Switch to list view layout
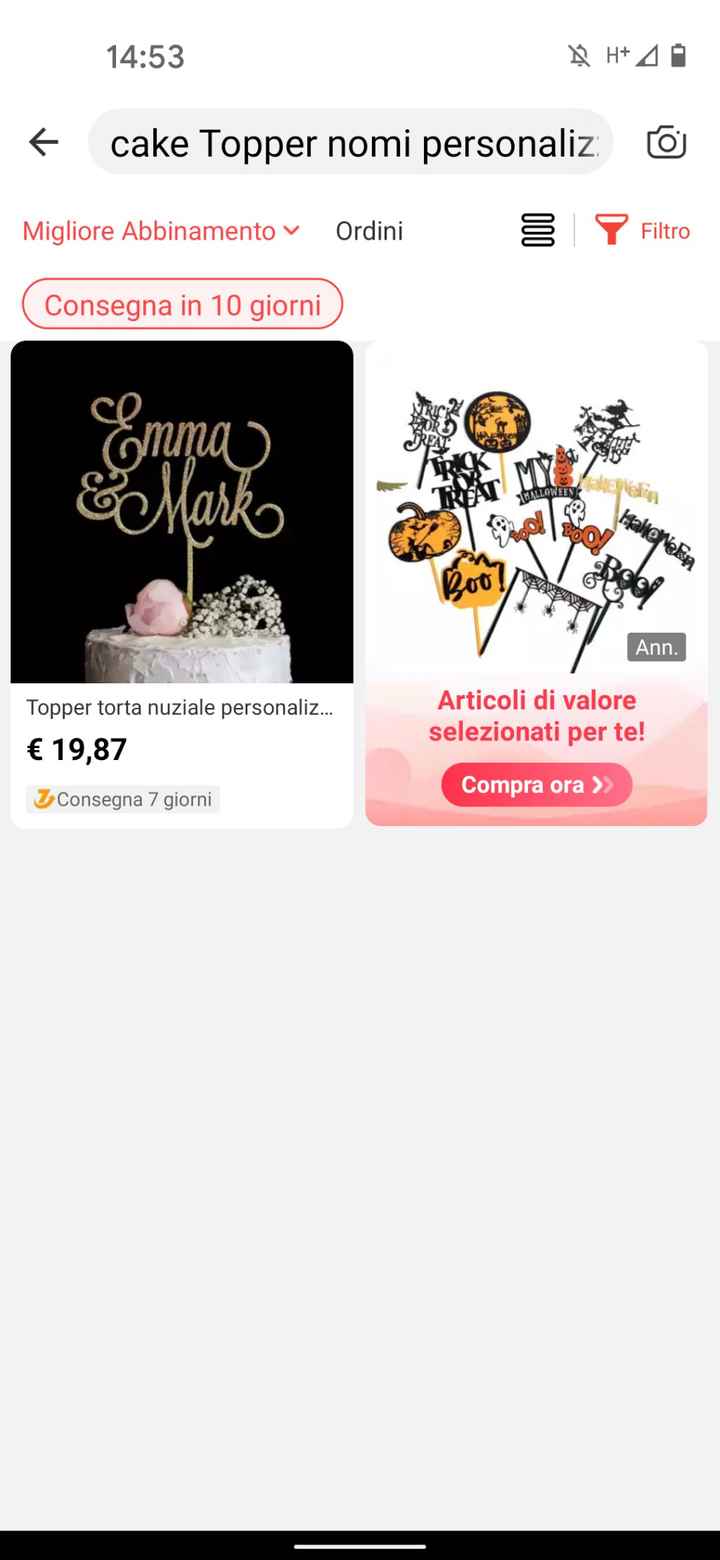This screenshot has width=720, height=1560. click(x=538, y=231)
